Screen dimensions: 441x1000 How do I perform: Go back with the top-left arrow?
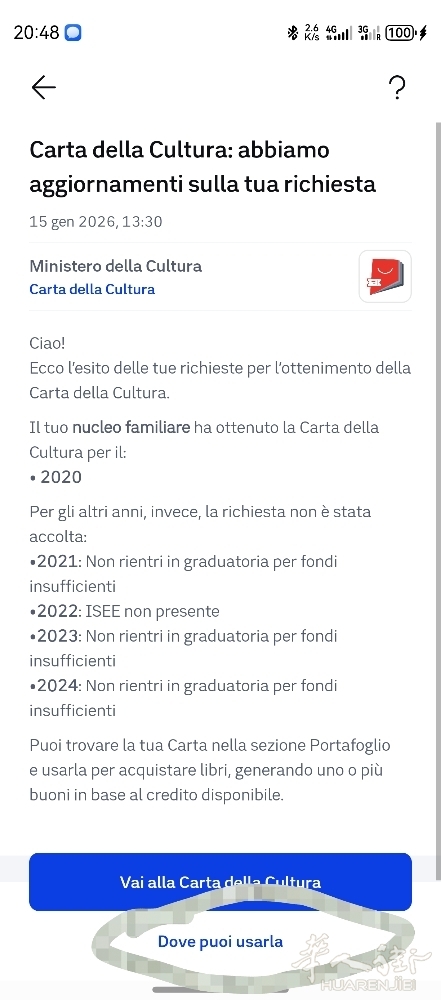pos(43,87)
